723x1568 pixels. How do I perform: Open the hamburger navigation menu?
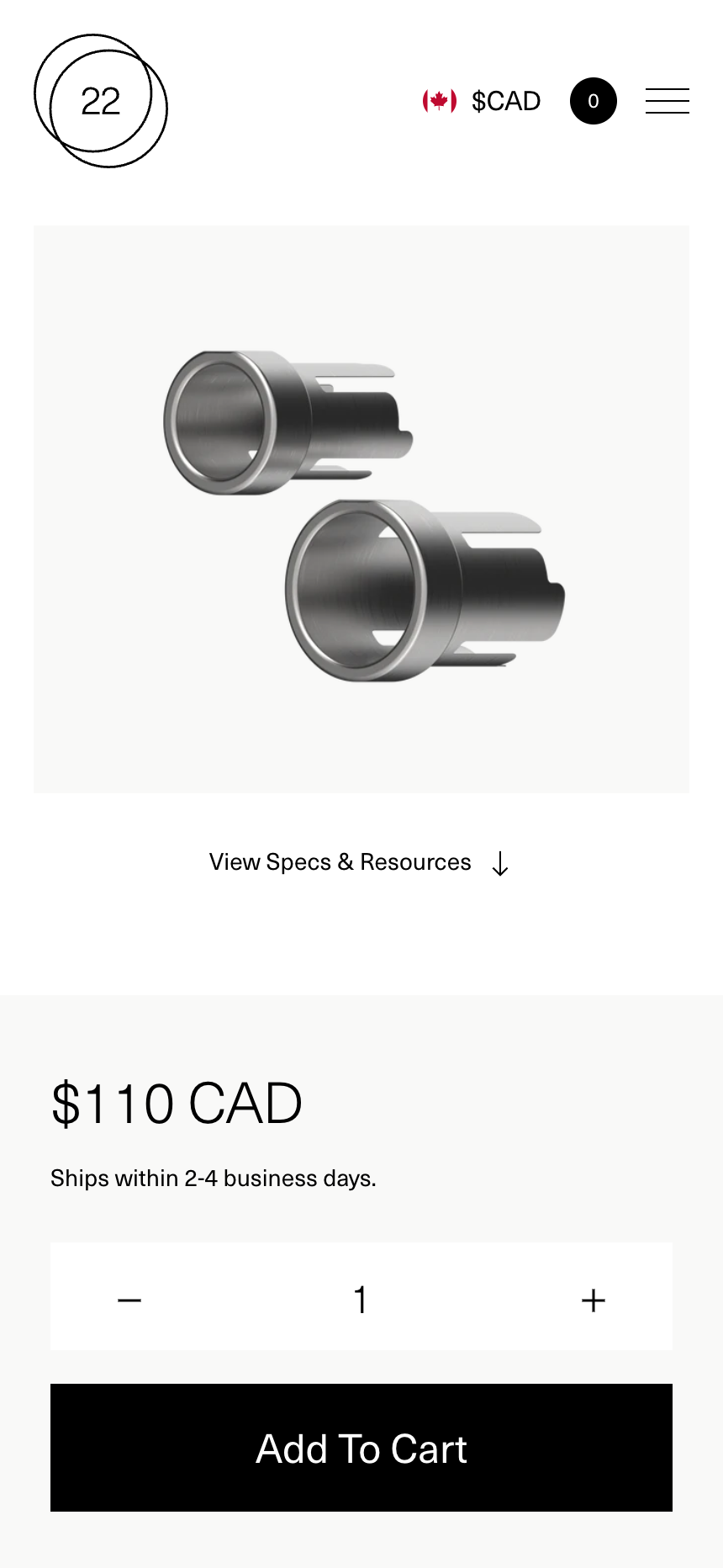668,100
